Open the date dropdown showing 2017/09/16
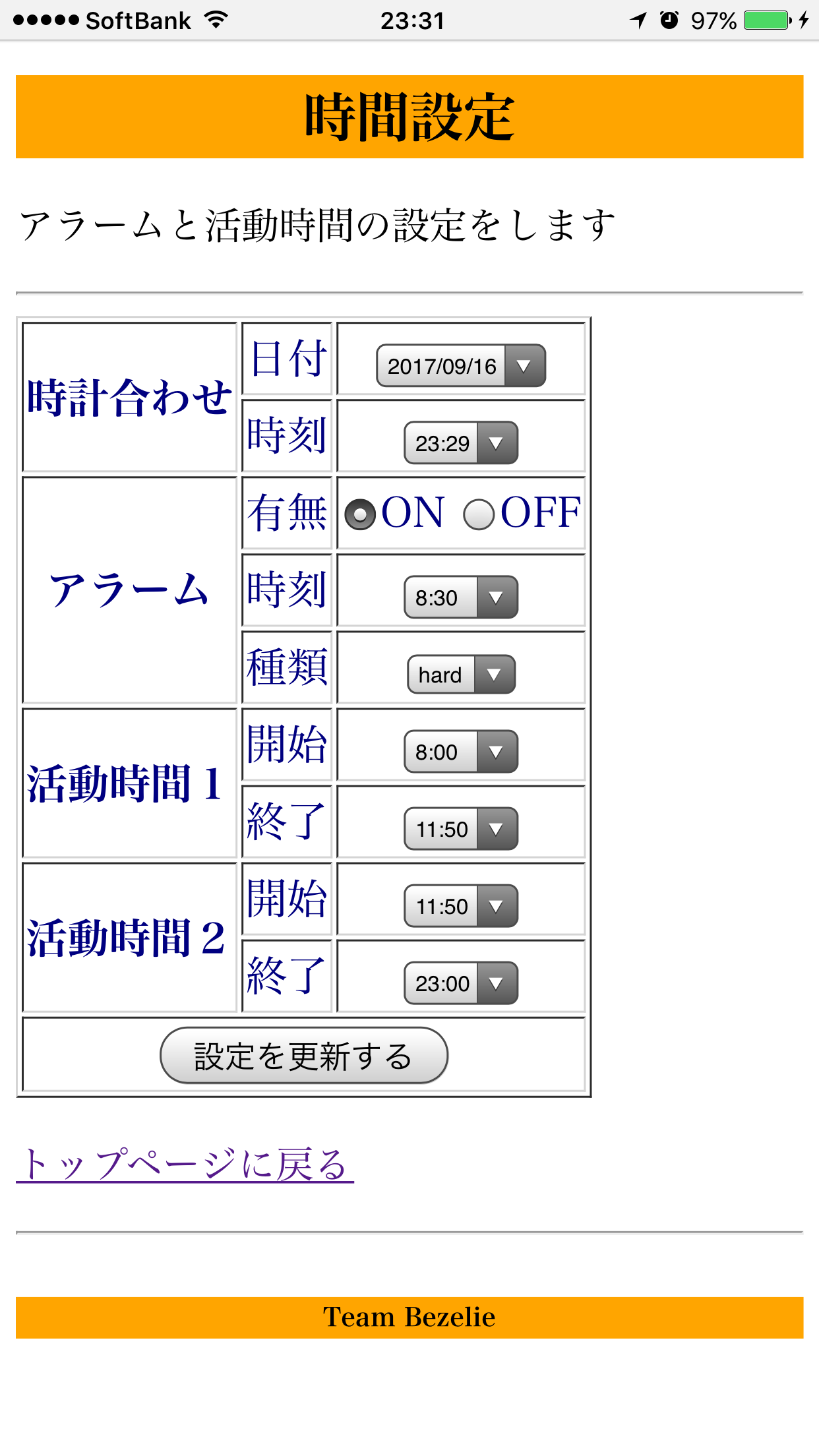Image resolution: width=819 pixels, height=1456 pixels. point(460,366)
